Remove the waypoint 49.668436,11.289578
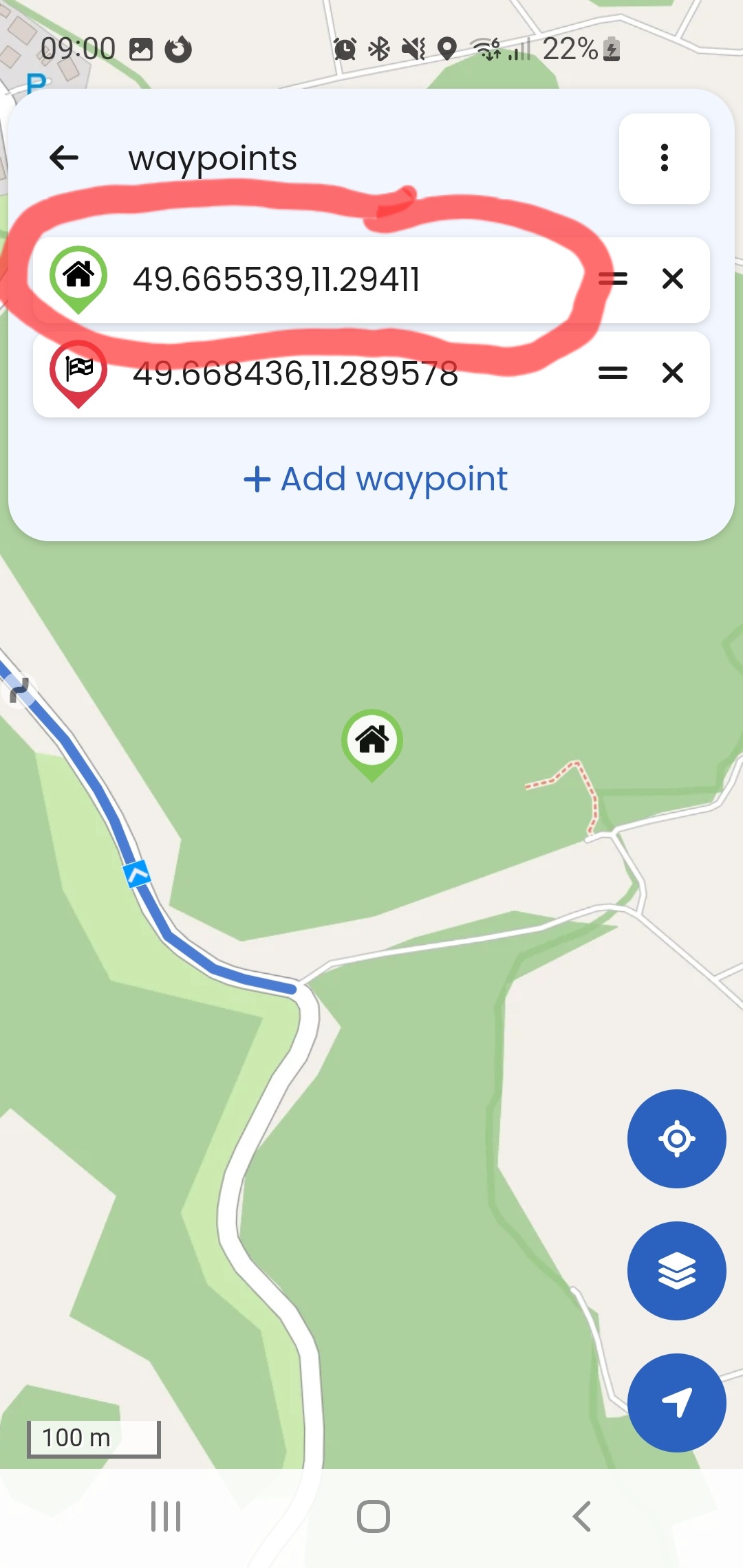743x1568 pixels. coord(672,373)
